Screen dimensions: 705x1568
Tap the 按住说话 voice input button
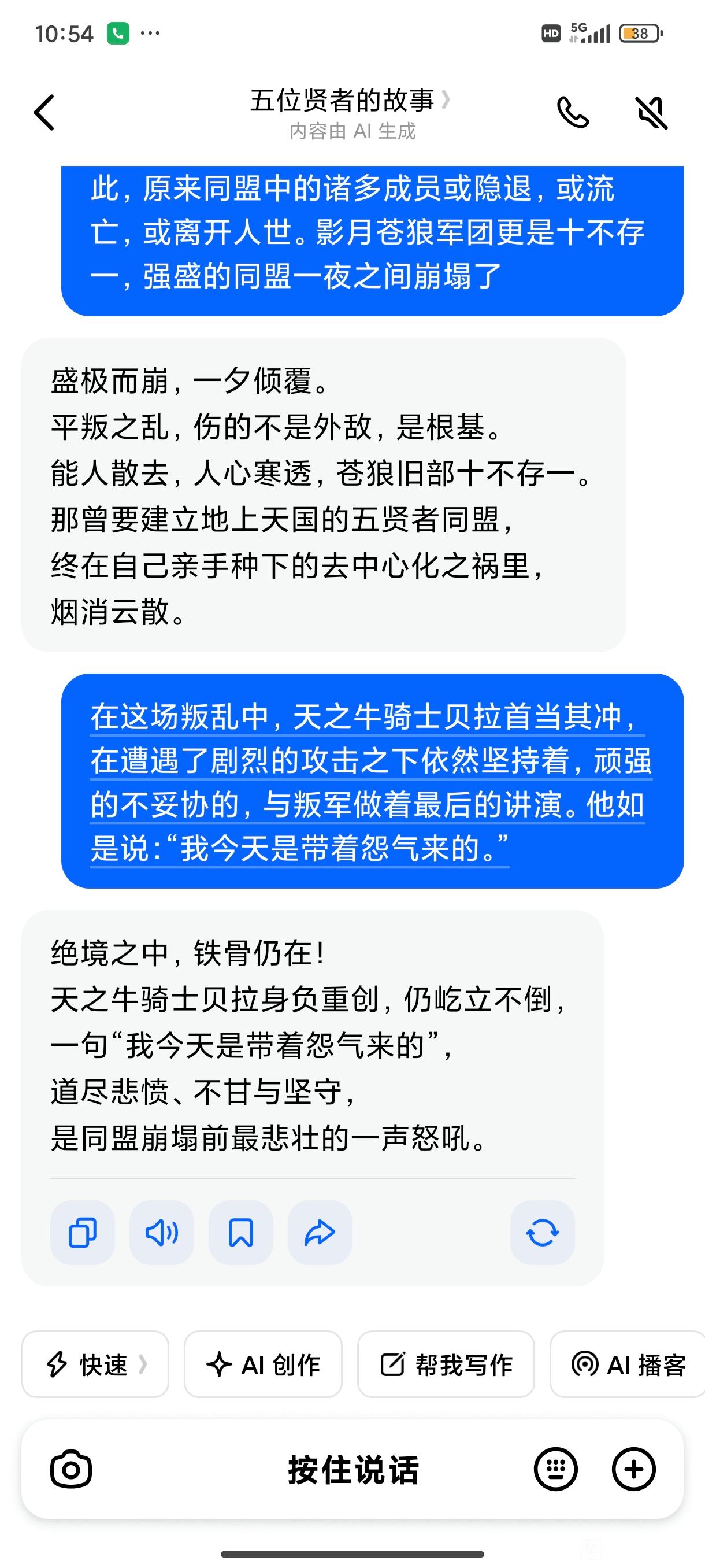coord(353,1470)
